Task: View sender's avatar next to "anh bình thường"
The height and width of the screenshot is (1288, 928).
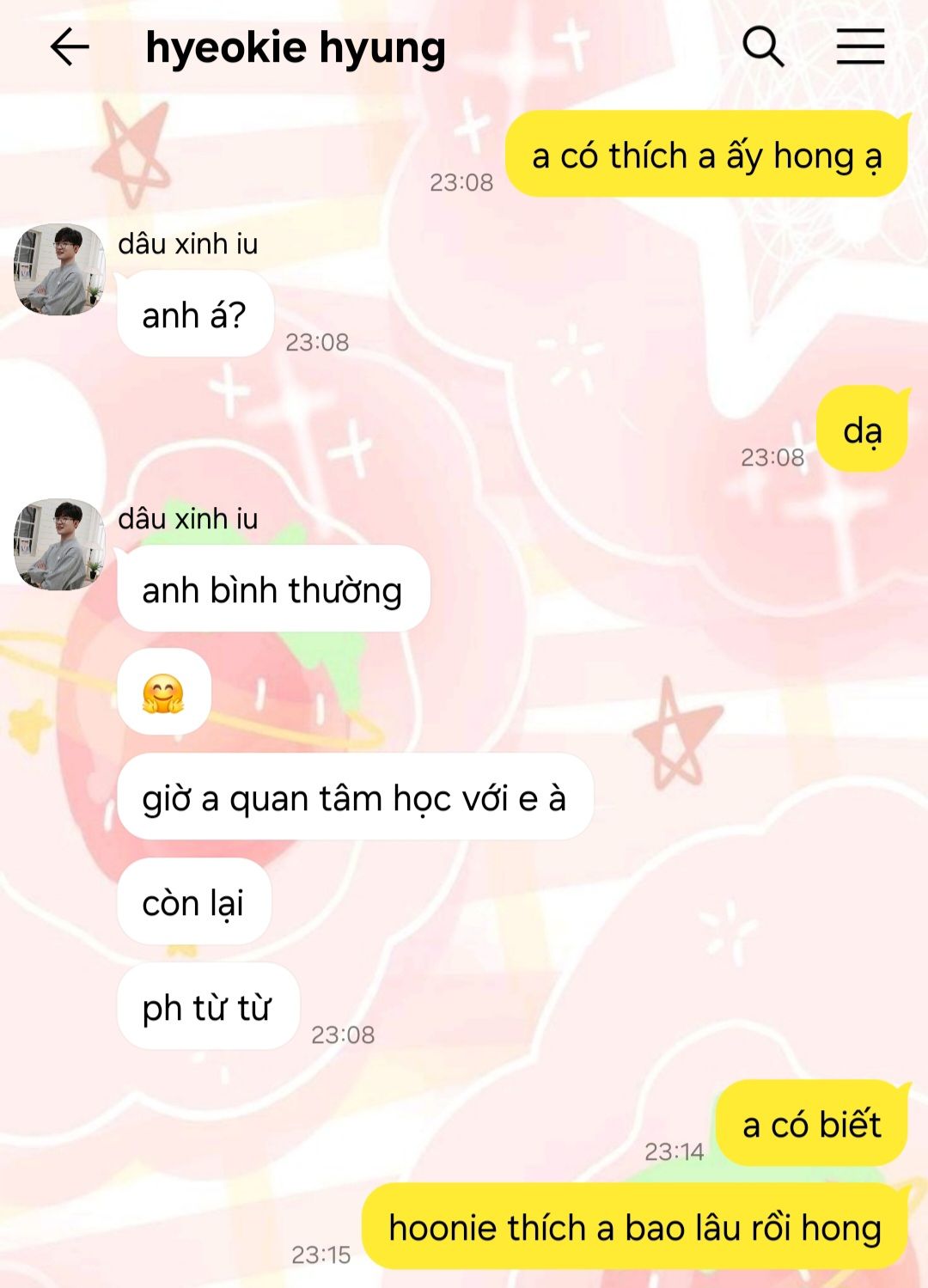Action: (x=59, y=545)
